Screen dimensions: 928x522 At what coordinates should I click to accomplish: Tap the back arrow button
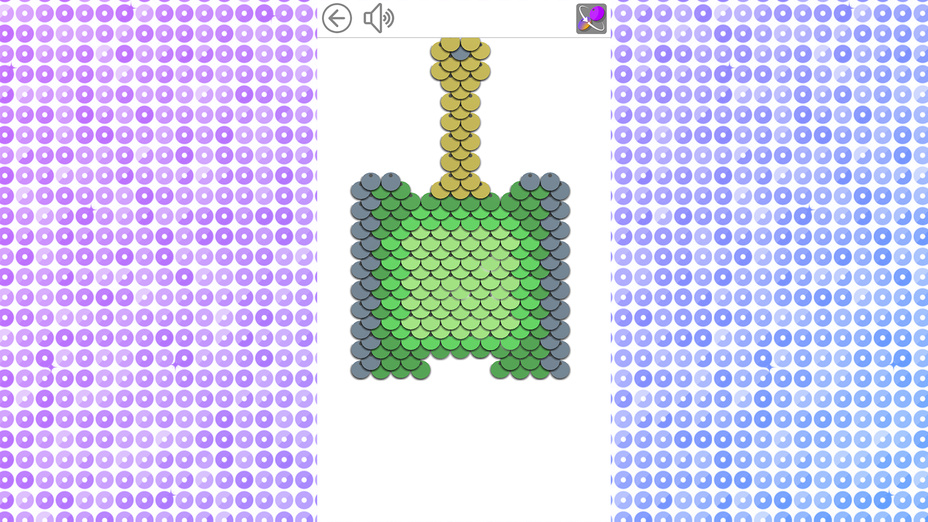337,18
